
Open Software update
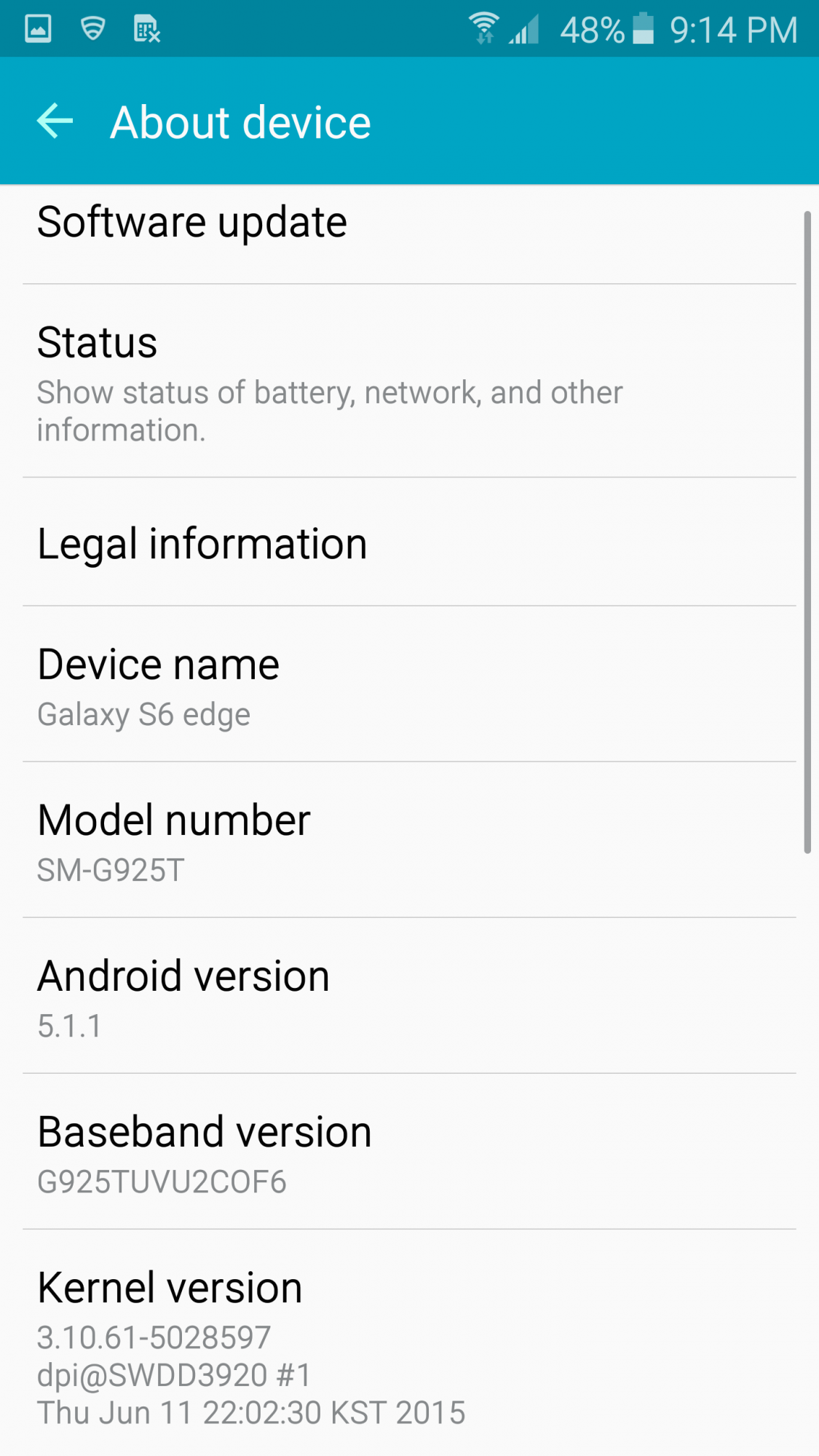tap(409, 234)
